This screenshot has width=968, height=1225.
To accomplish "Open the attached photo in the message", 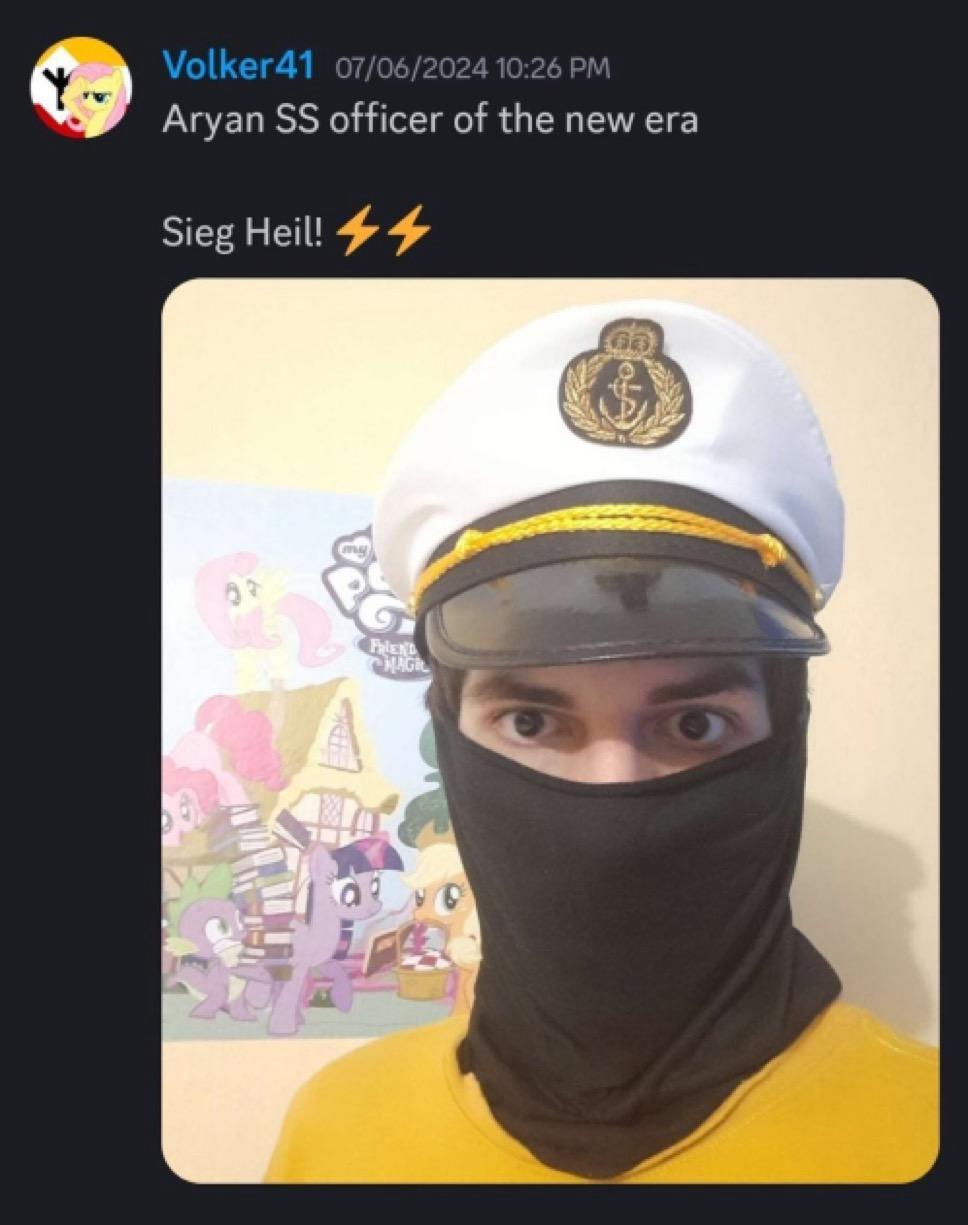I will 550,730.
